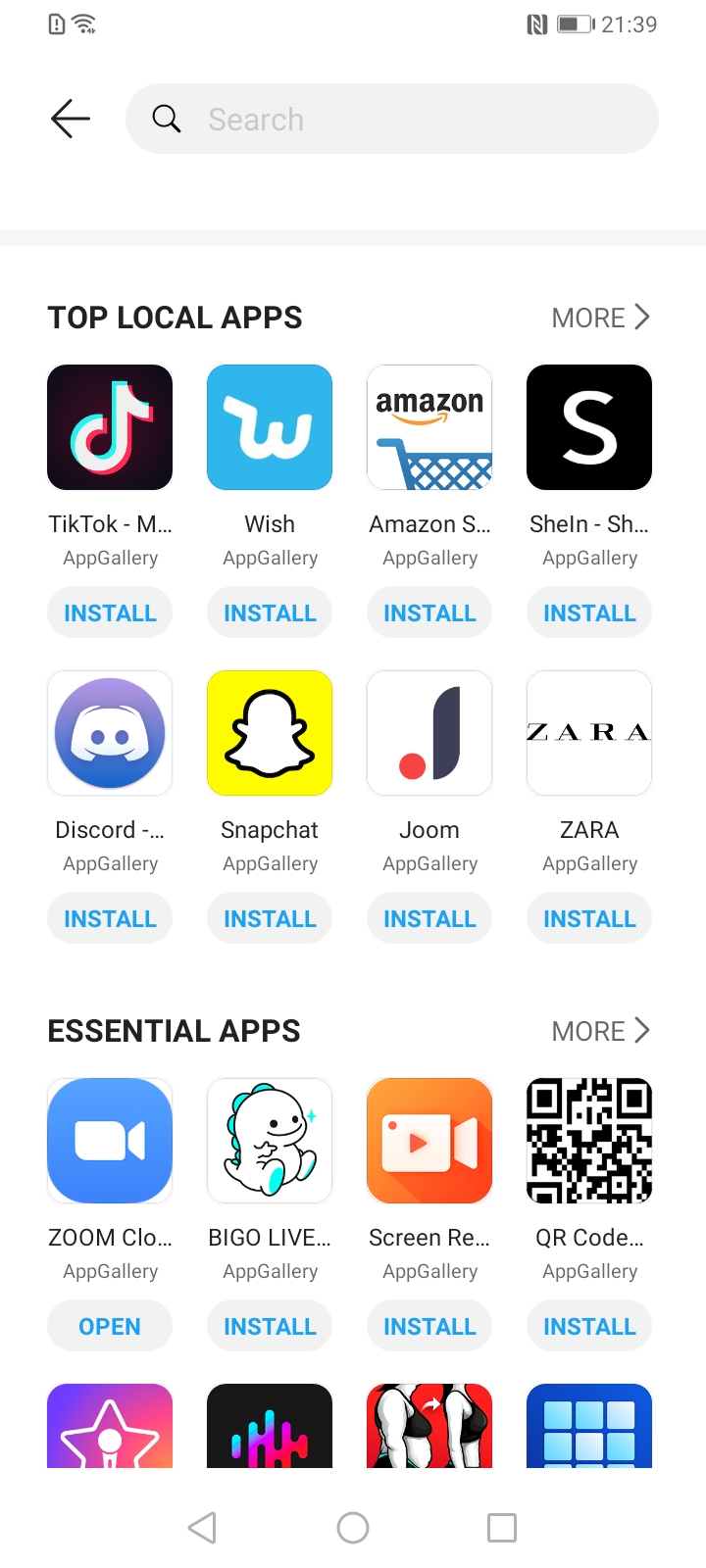Install Amazon Shopping
This screenshot has height=1568, width=706.
[429, 612]
